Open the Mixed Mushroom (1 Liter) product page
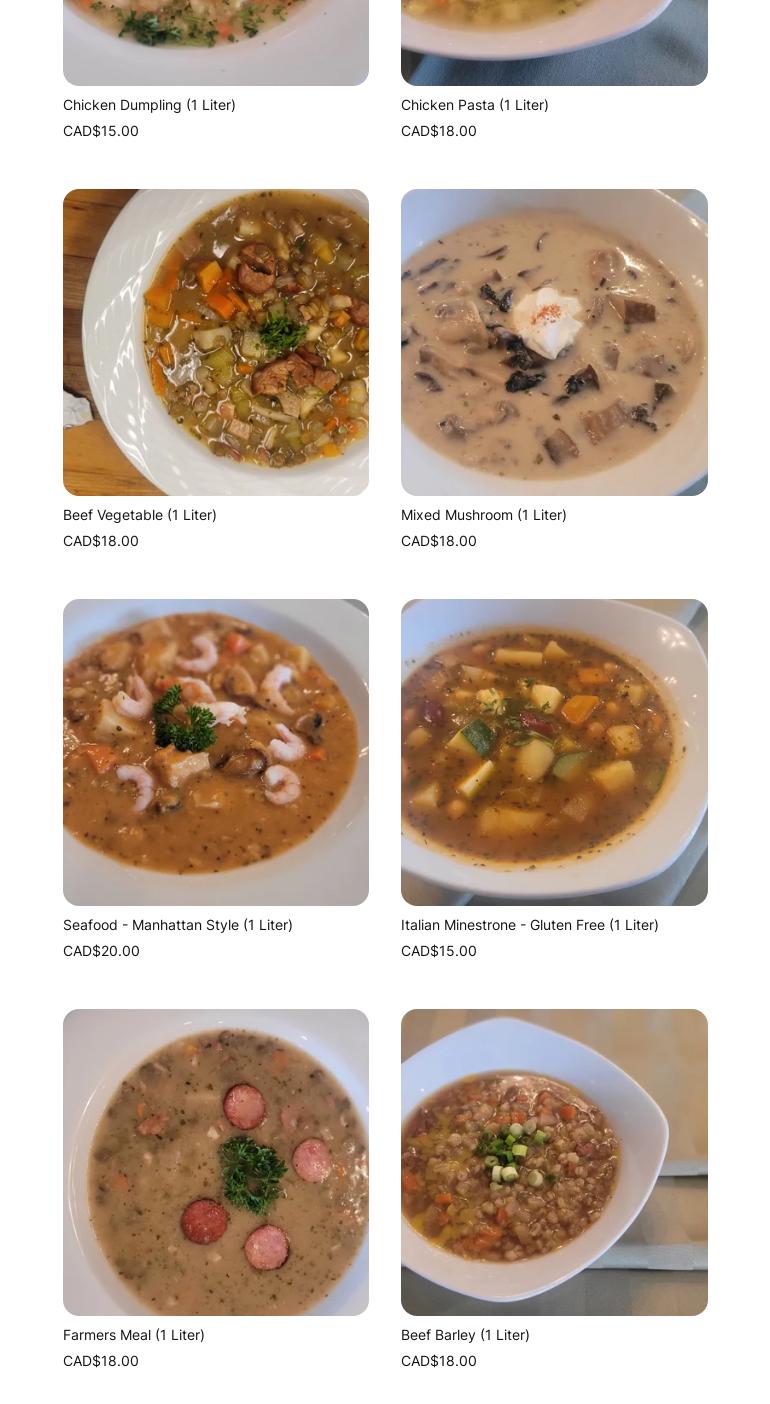Screen dimensions: 770x1404 tap(483, 515)
